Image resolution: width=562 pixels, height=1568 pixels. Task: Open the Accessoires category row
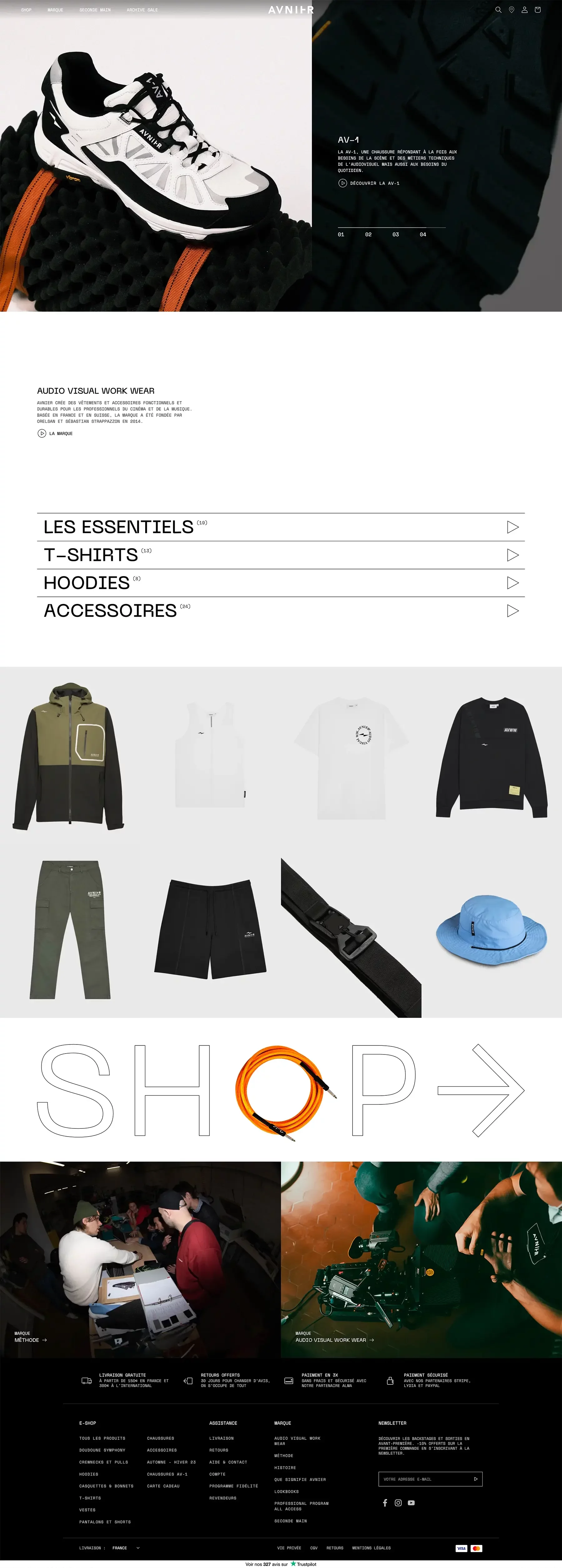coord(281,611)
